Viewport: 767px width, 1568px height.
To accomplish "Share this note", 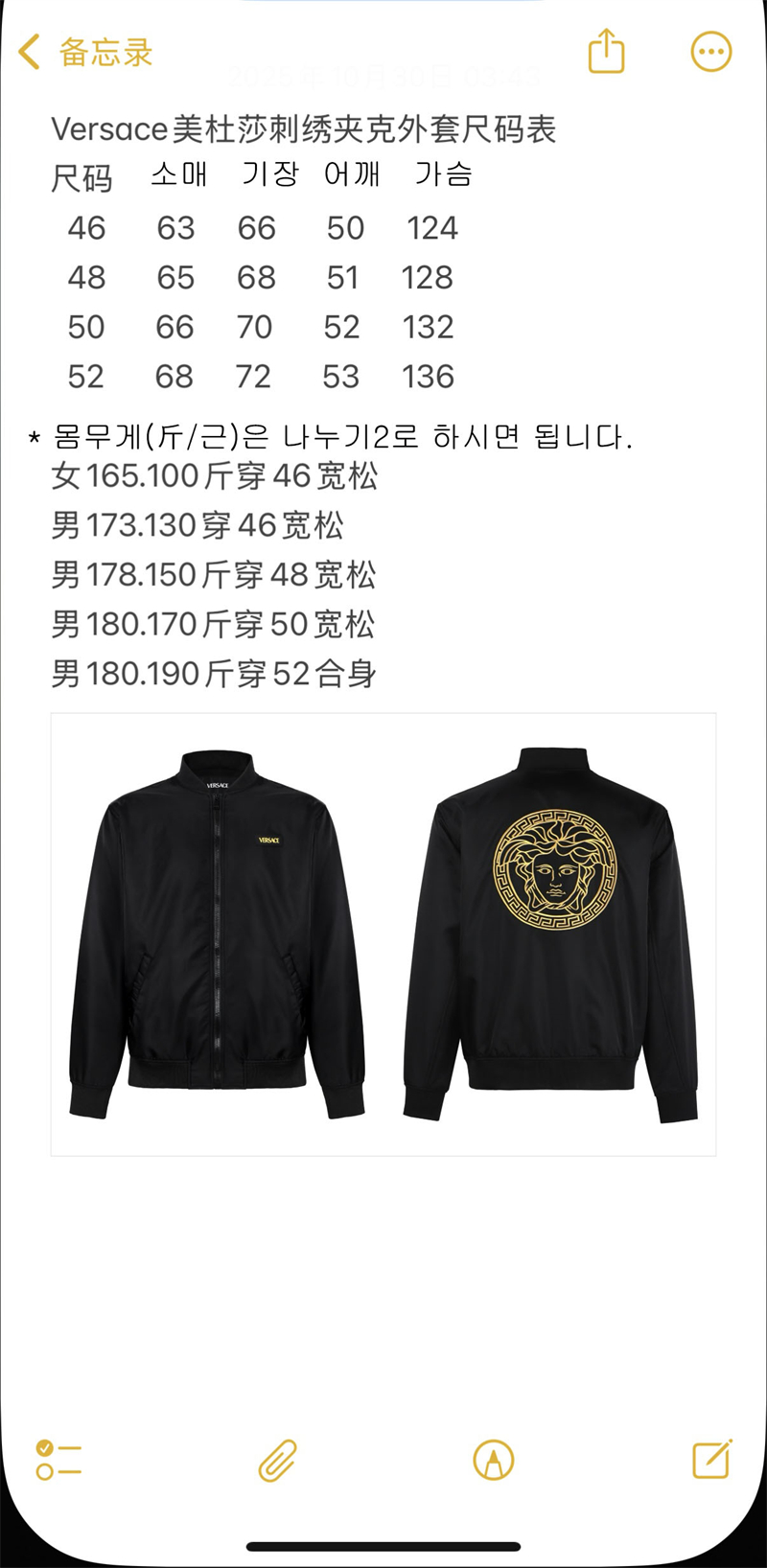I will coord(606,52).
